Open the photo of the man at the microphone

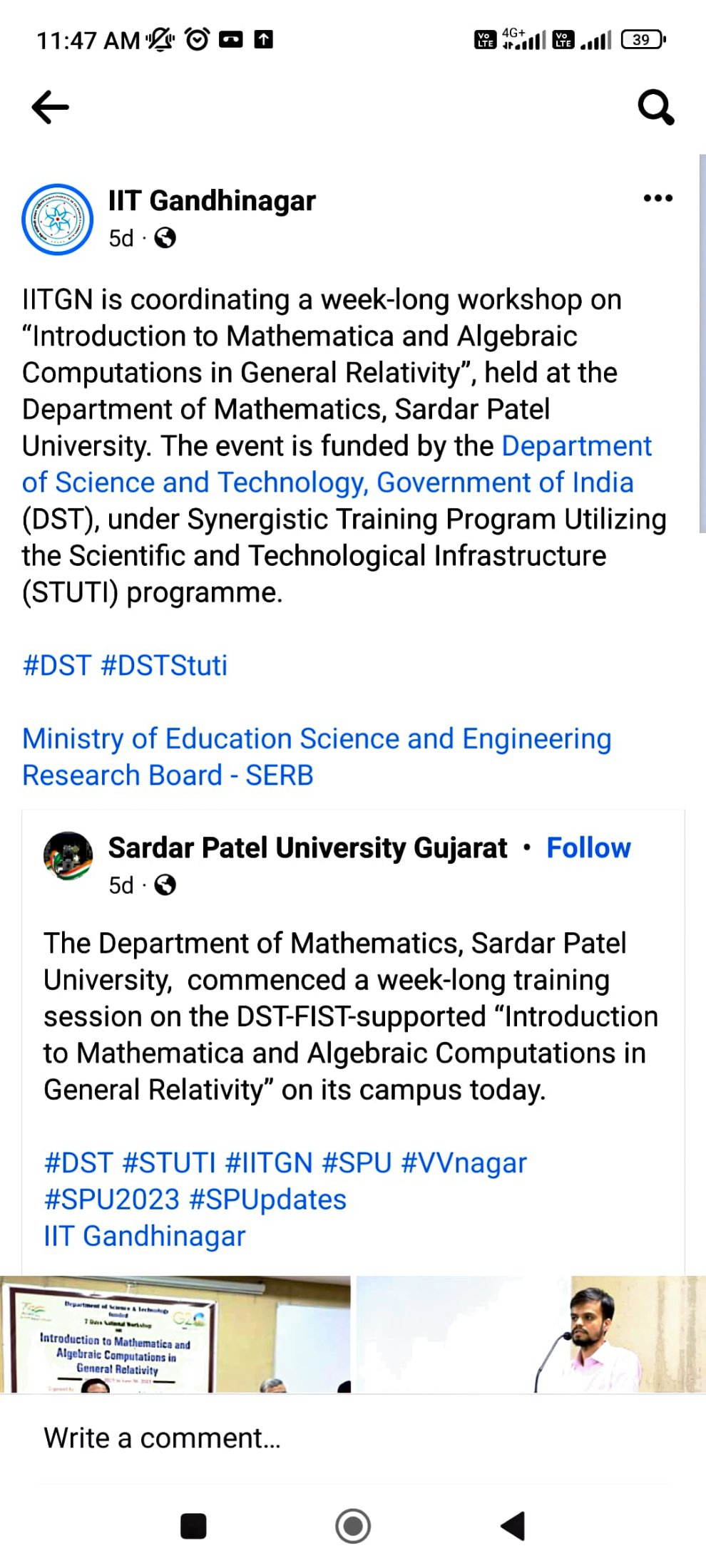click(531, 1334)
